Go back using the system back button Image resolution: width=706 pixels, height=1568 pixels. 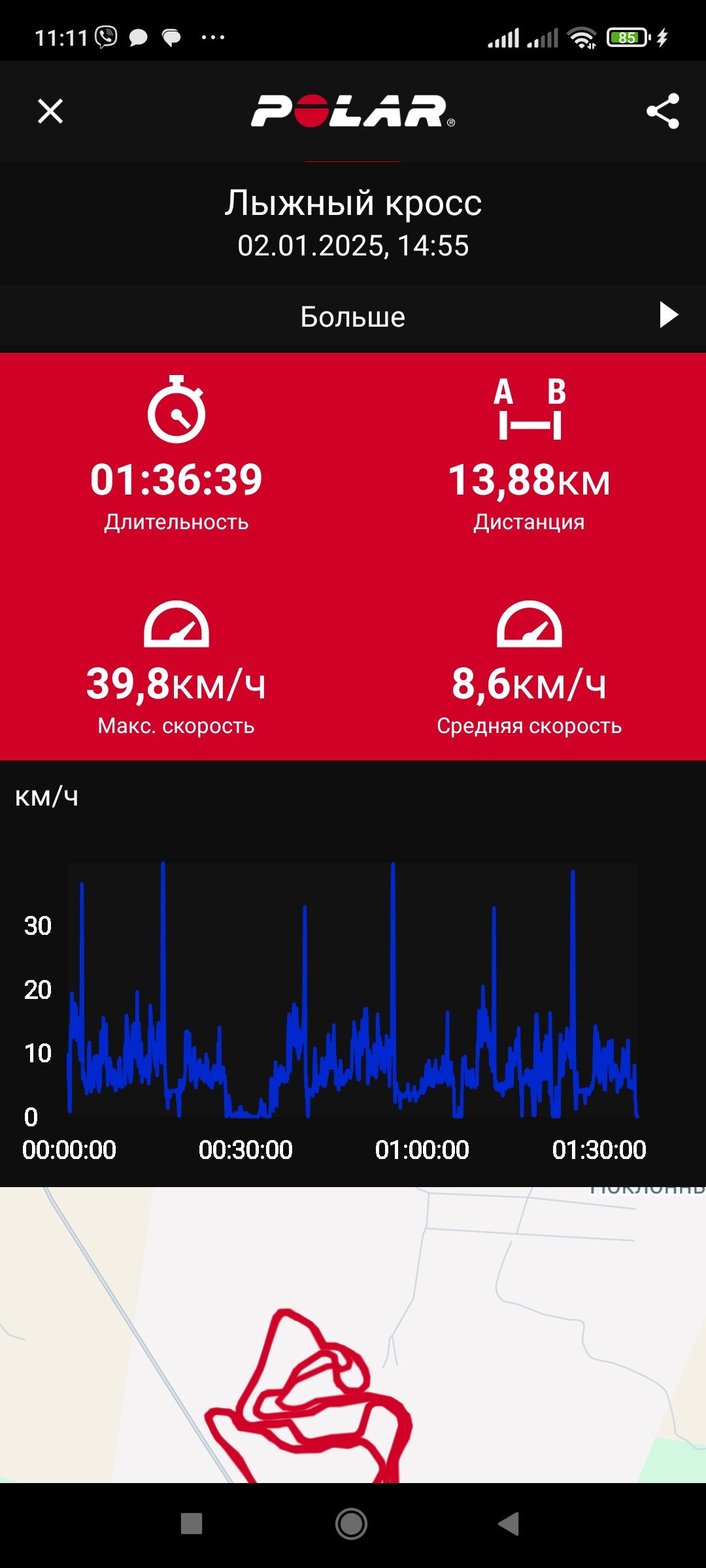click(x=509, y=1524)
